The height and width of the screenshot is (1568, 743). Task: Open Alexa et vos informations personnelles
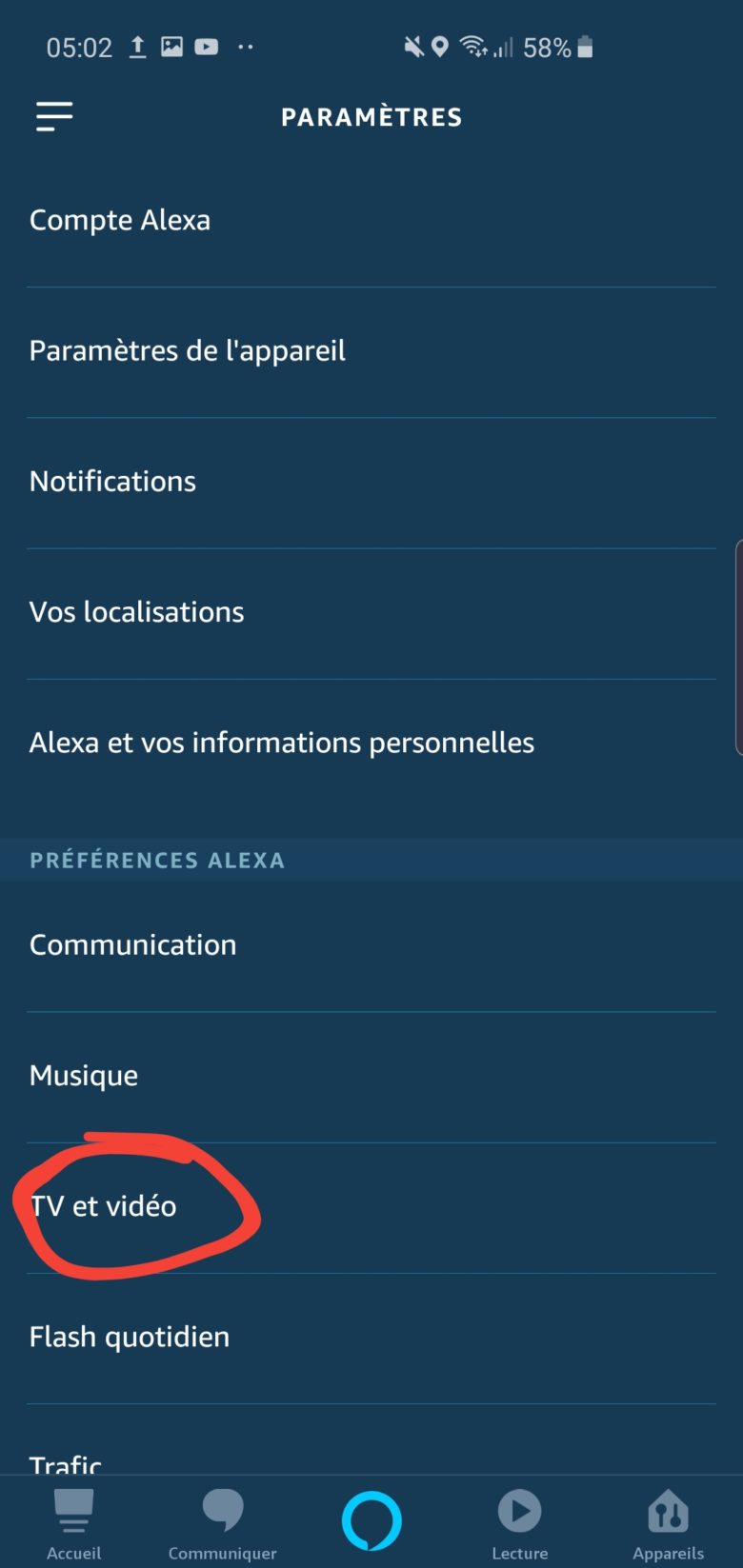[282, 743]
